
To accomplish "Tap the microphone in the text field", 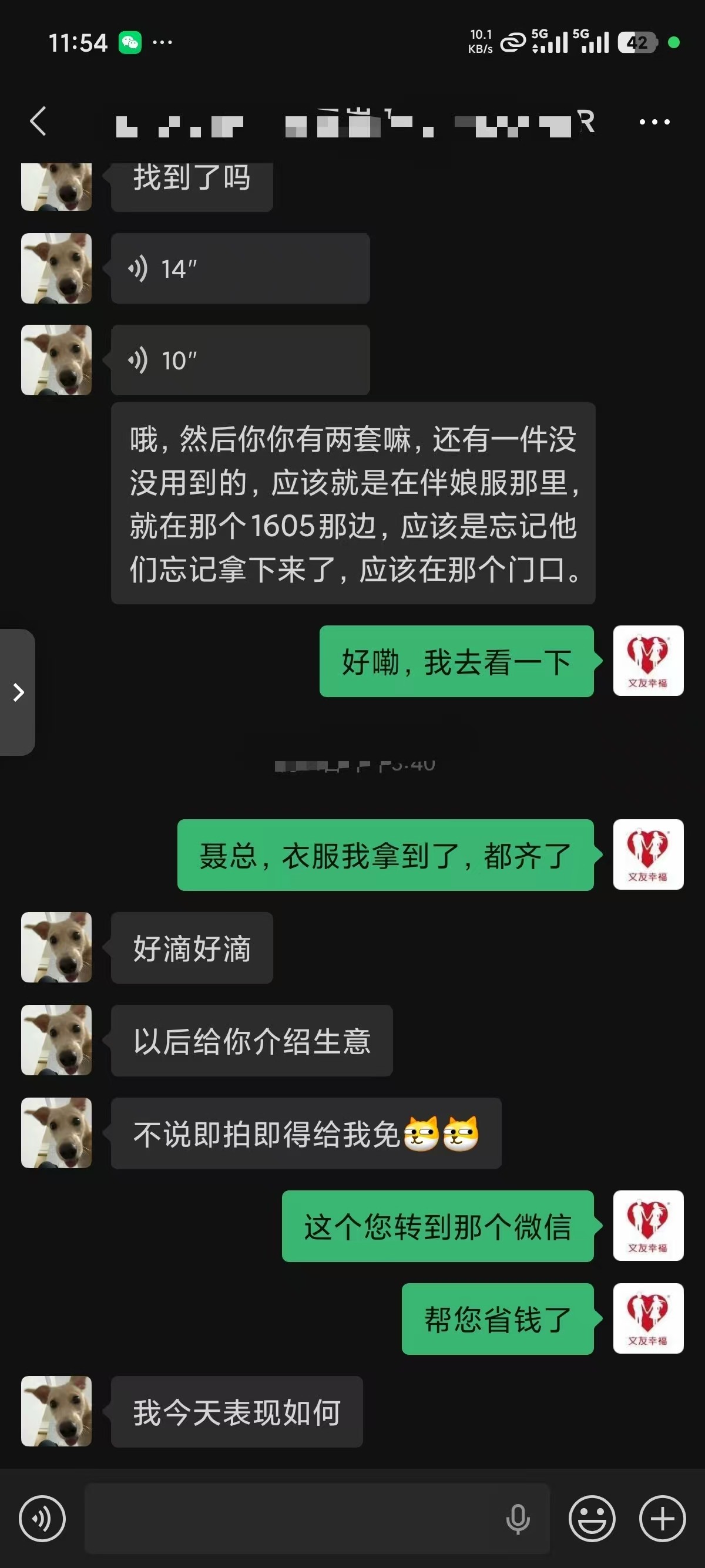I will click(518, 1519).
